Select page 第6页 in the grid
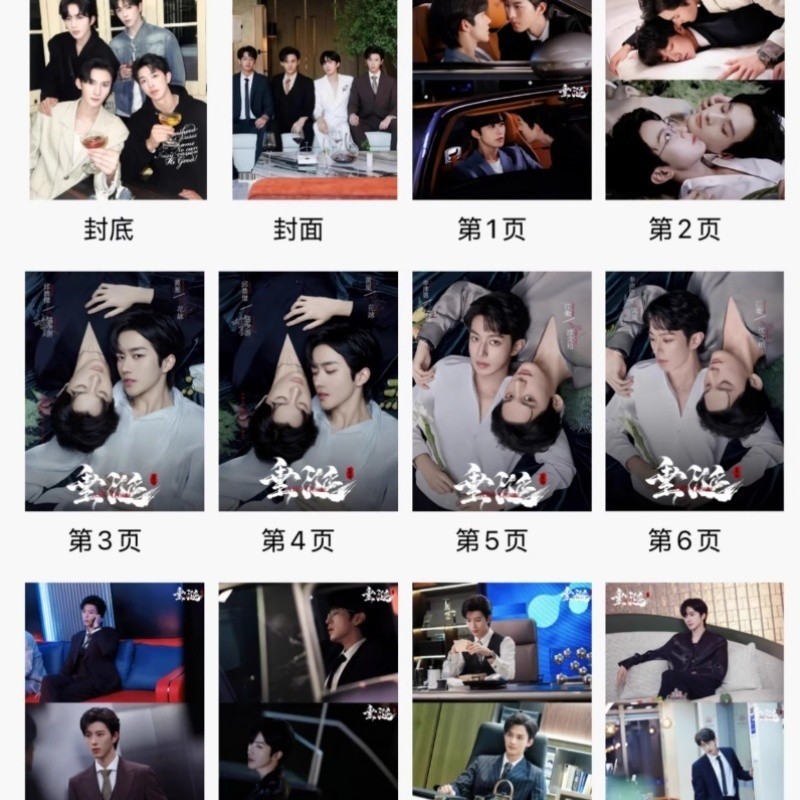 coord(694,391)
